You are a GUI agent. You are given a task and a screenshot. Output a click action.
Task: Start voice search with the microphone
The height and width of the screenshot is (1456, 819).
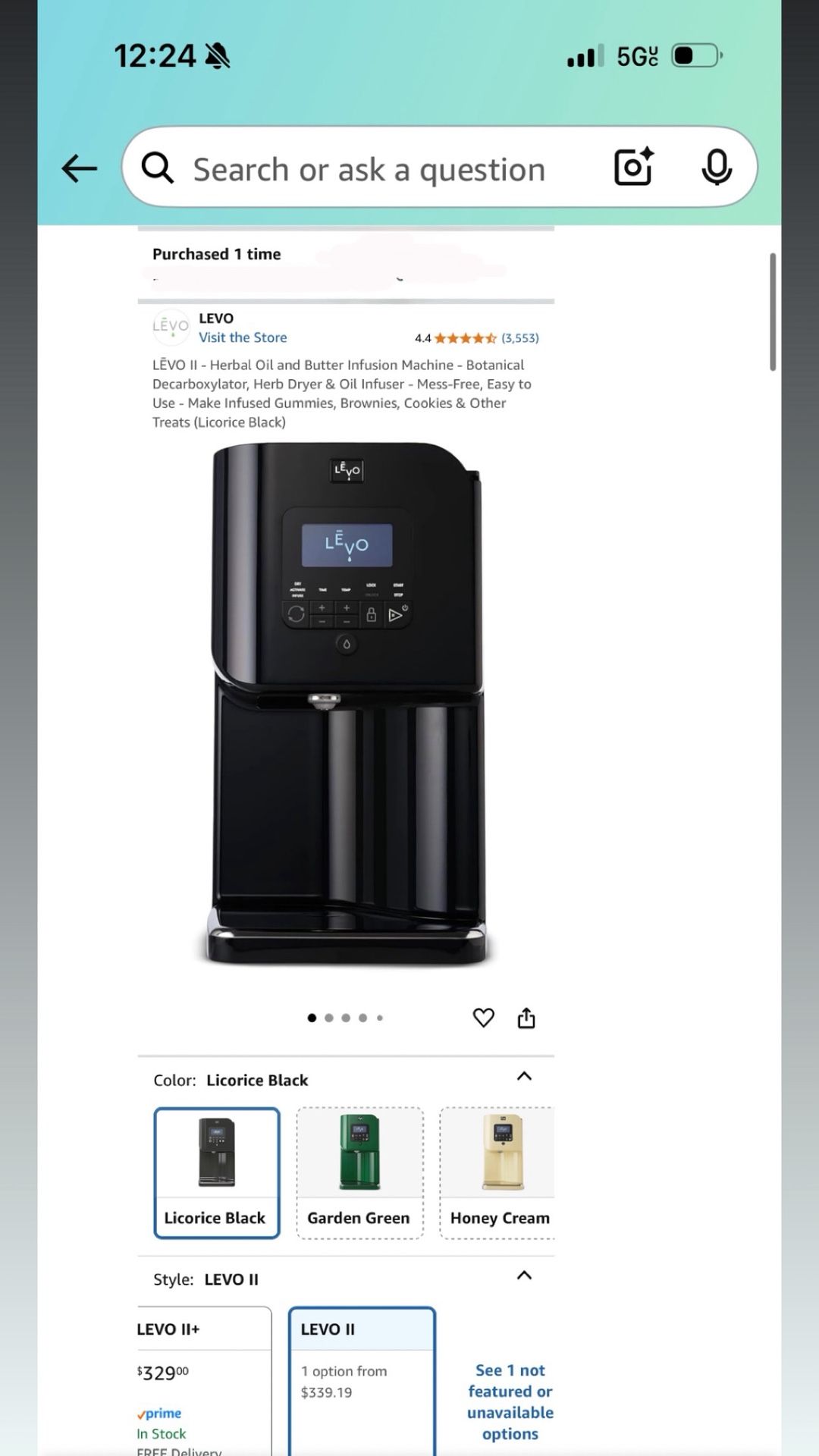(x=716, y=168)
